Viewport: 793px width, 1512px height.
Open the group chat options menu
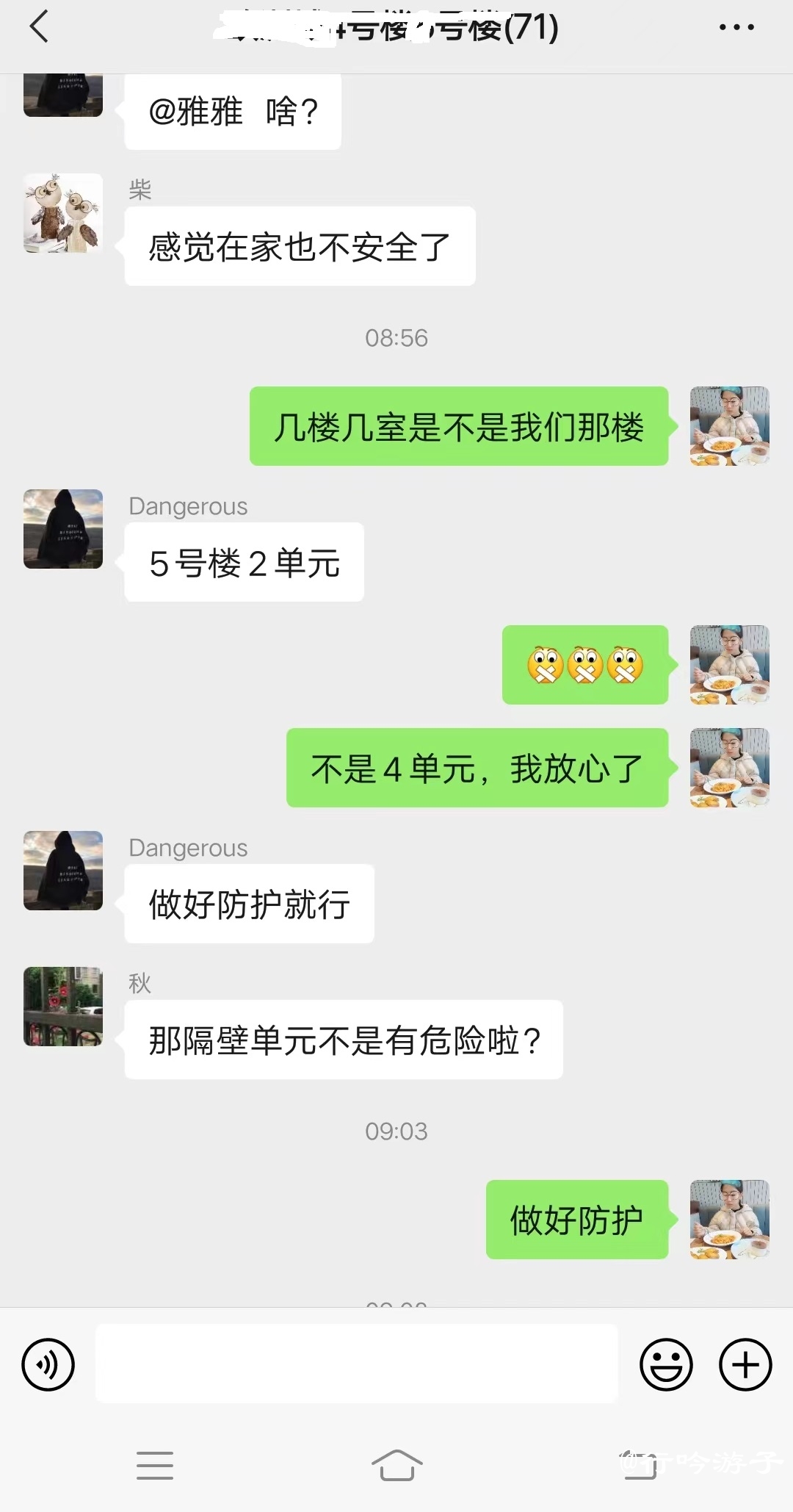click(736, 27)
